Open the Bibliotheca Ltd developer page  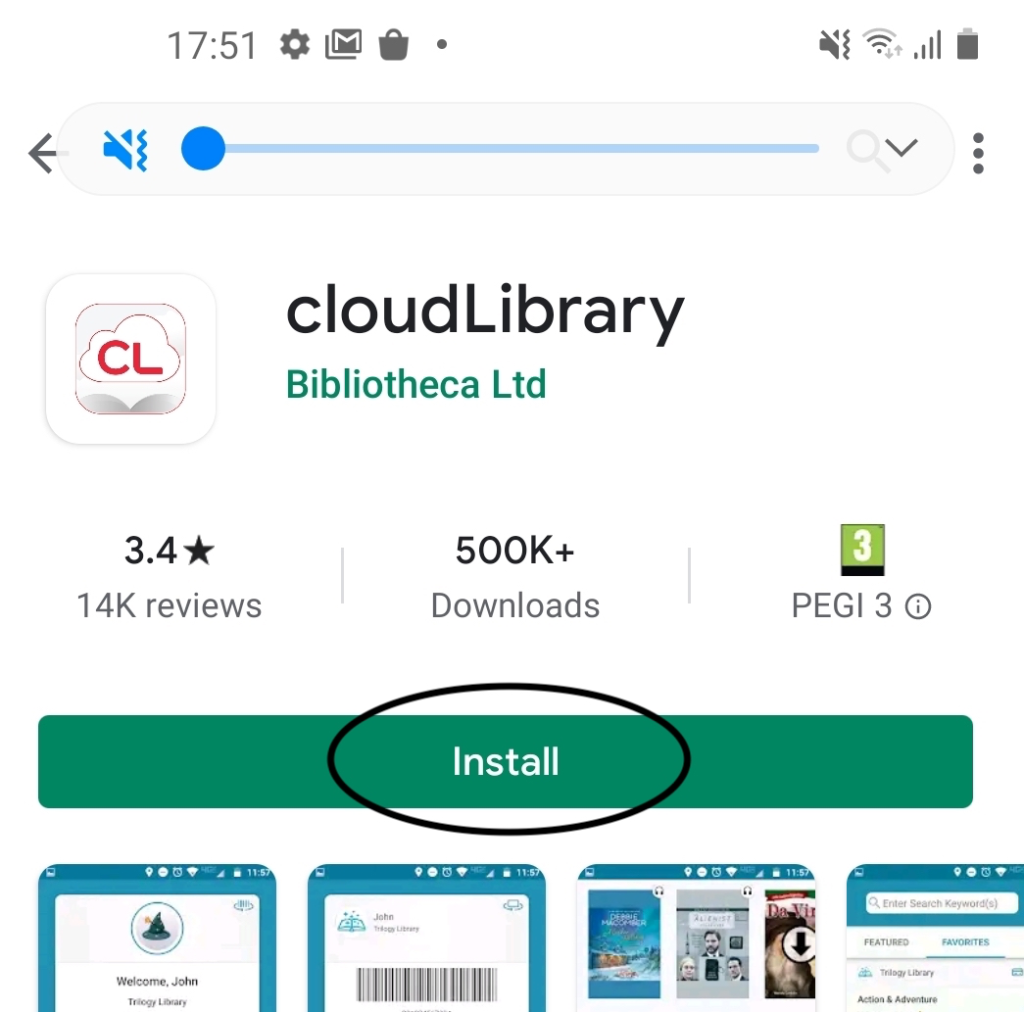click(x=416, y=384)
